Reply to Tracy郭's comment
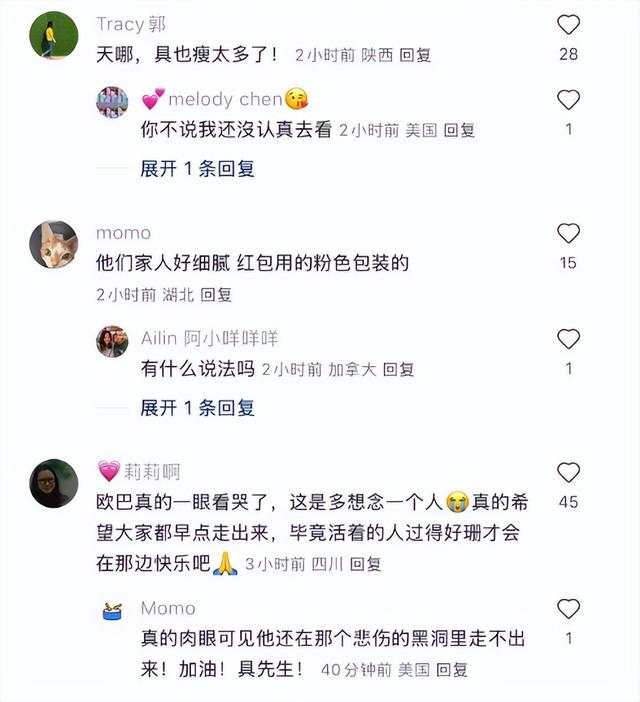Screen dimensions: 640x702 (415, 56)
